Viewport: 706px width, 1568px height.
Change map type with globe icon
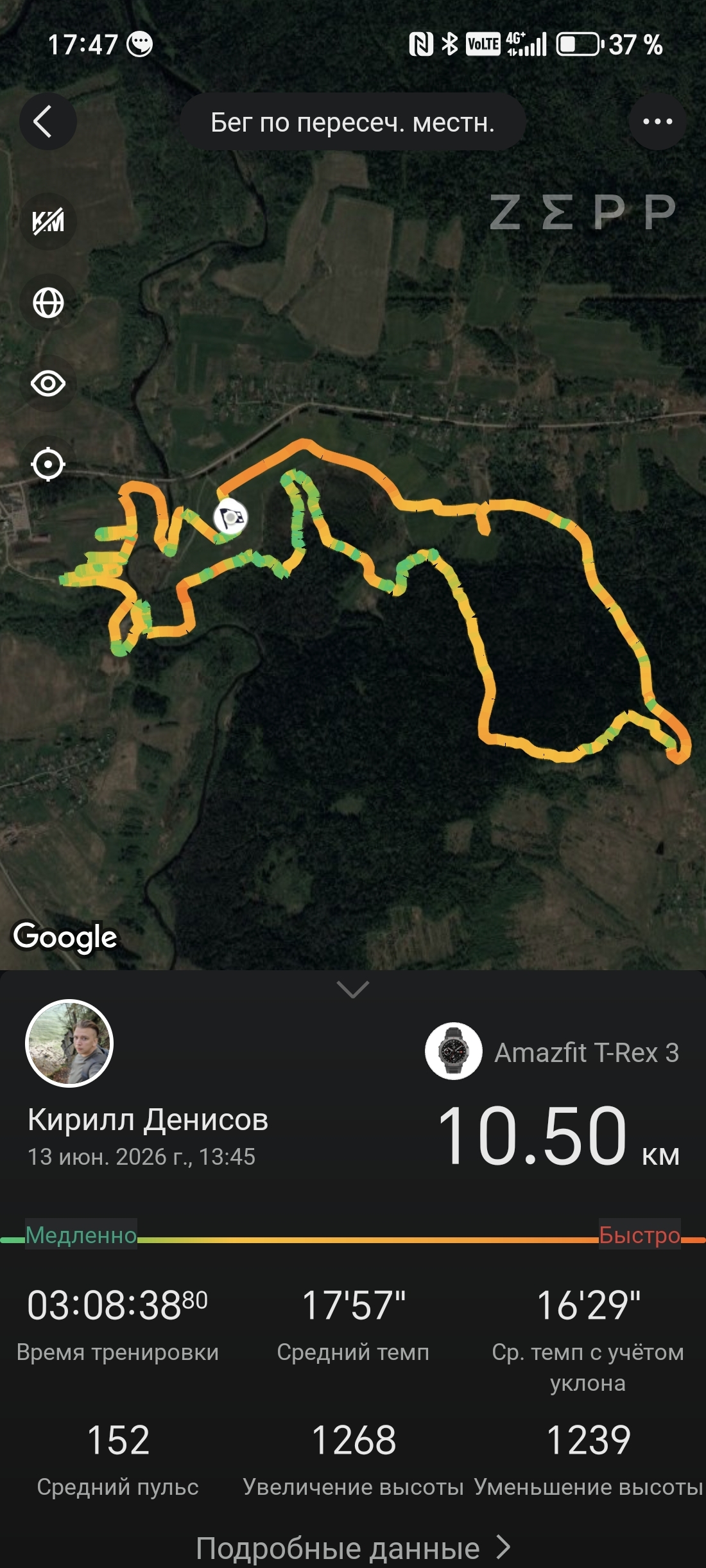(x=48, y=302)
